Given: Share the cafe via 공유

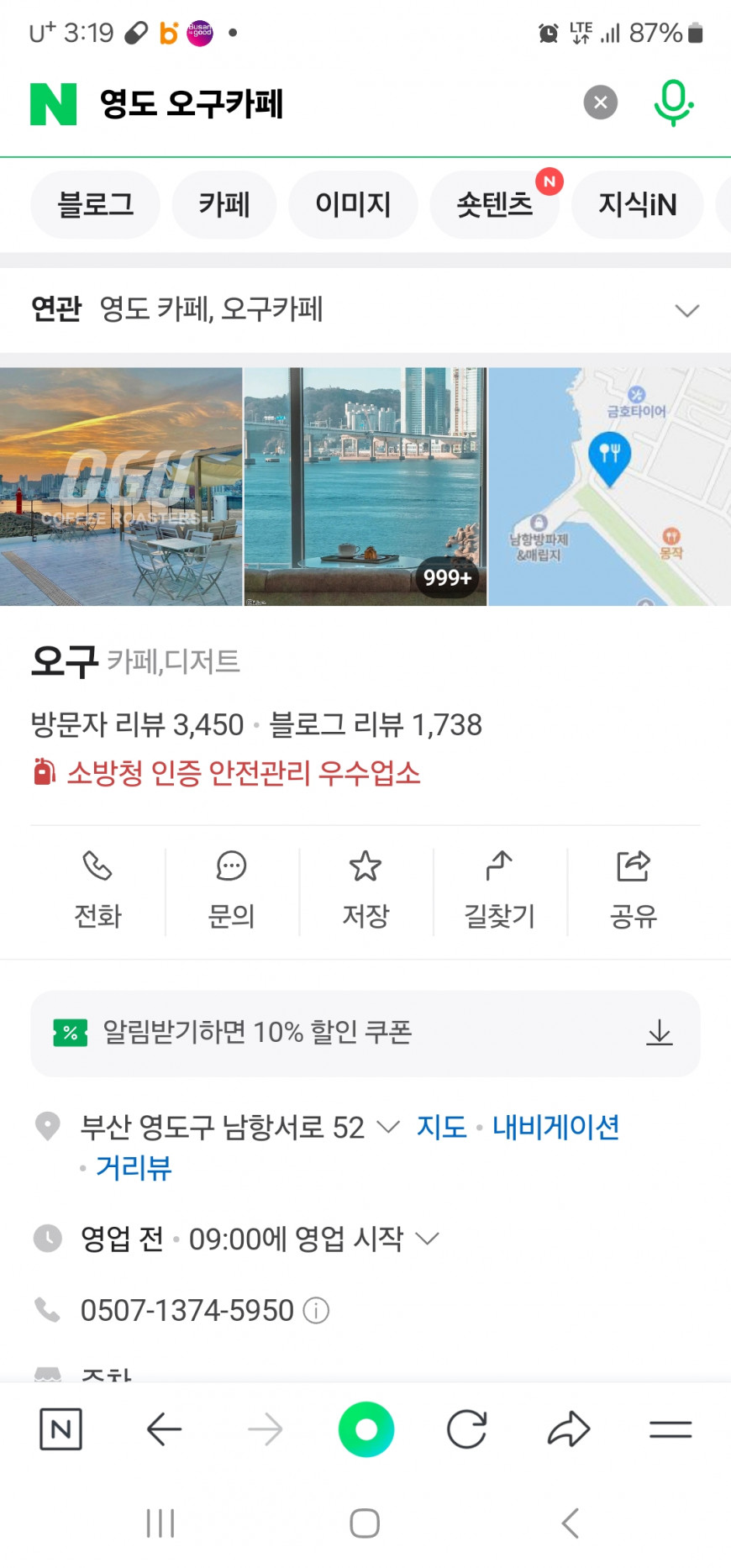Looking at the screenshot, I should [x=633, y=891].
